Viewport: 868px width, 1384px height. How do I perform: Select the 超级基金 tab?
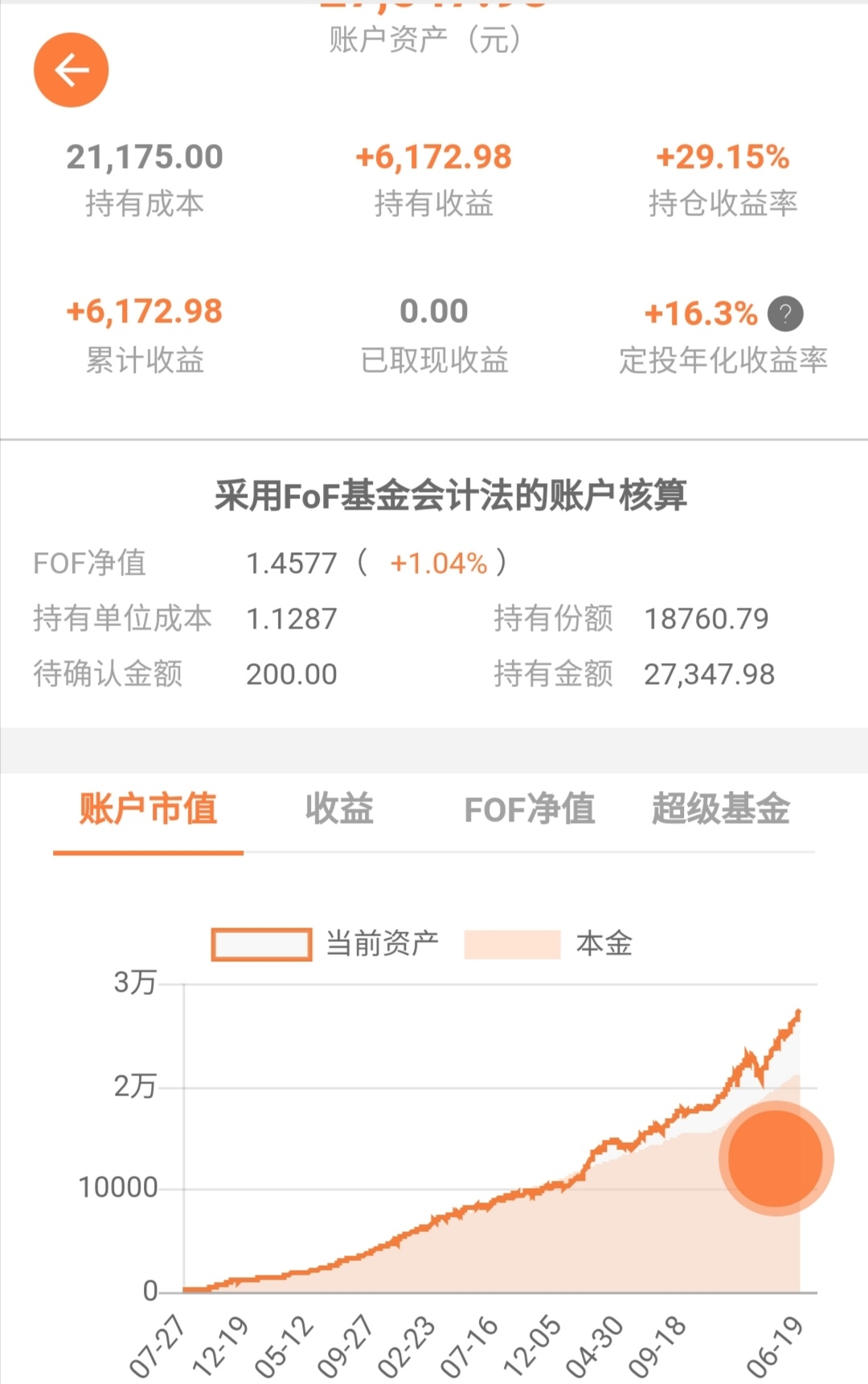(720, 810)
